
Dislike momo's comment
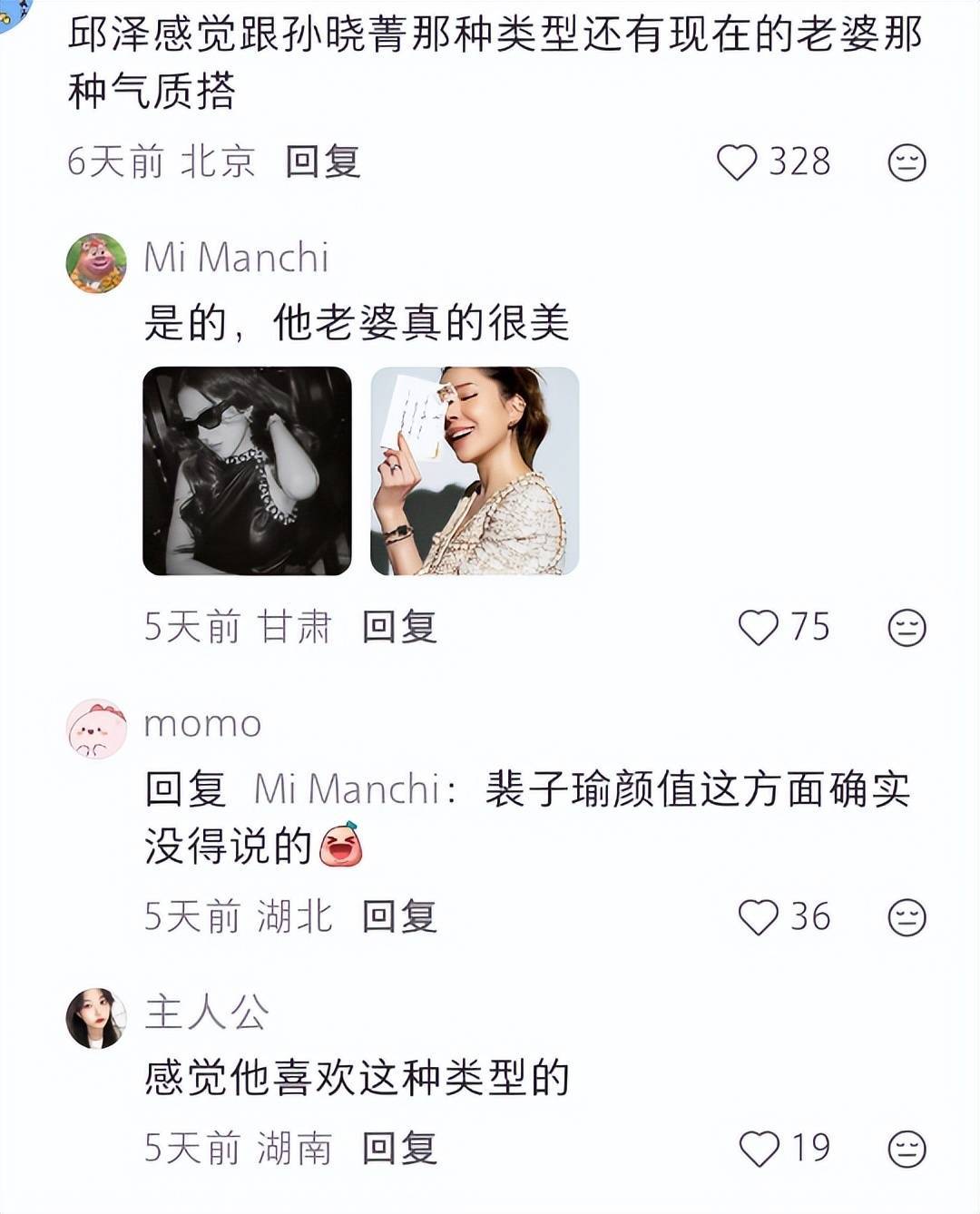click(x=906, y=916)
